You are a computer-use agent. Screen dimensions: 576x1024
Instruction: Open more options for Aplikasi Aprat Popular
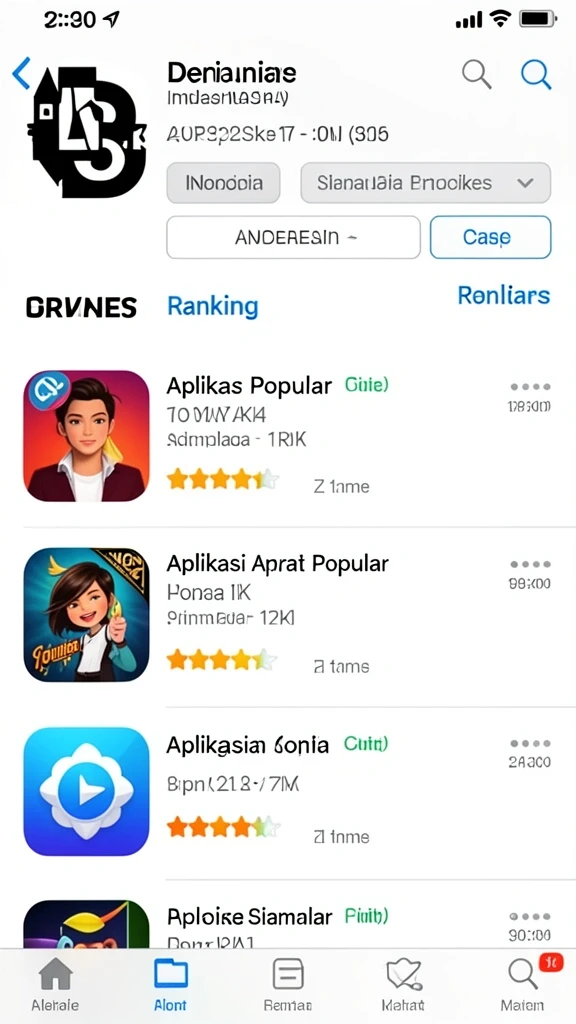530,564
